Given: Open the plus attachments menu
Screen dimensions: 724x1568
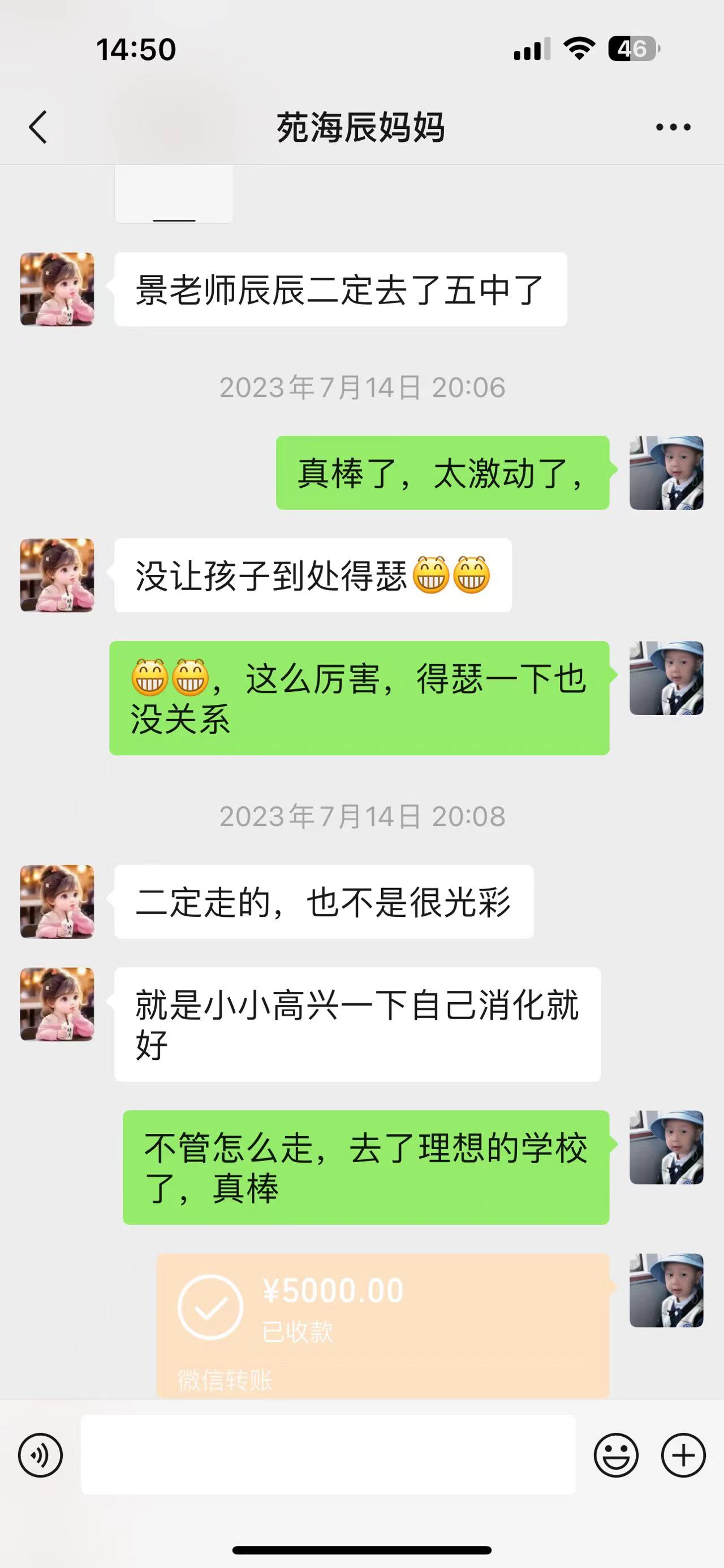Looking at the screenshot, I should 683,1455.
